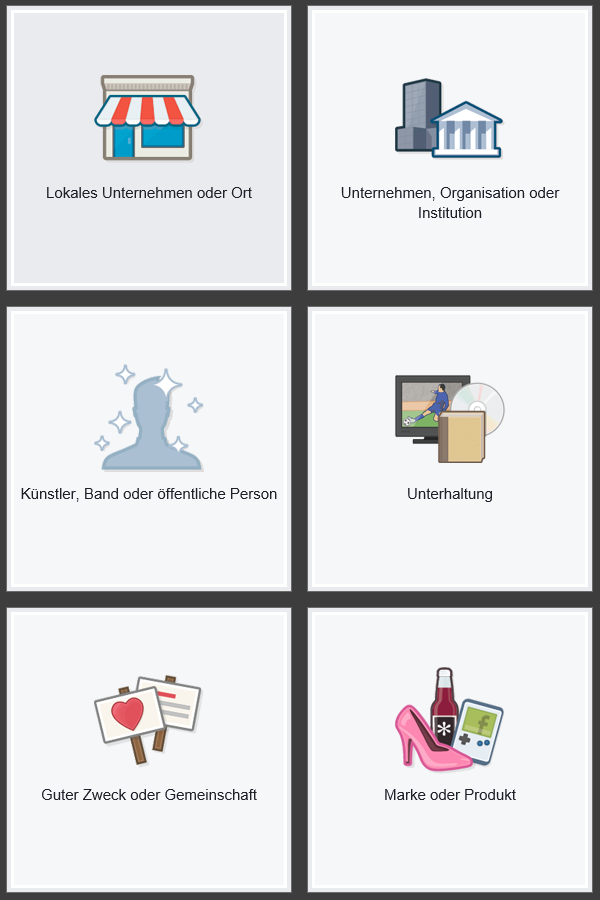Tap the Marke oder Produkt tile

pyautogui.click(x=449, y=748)
